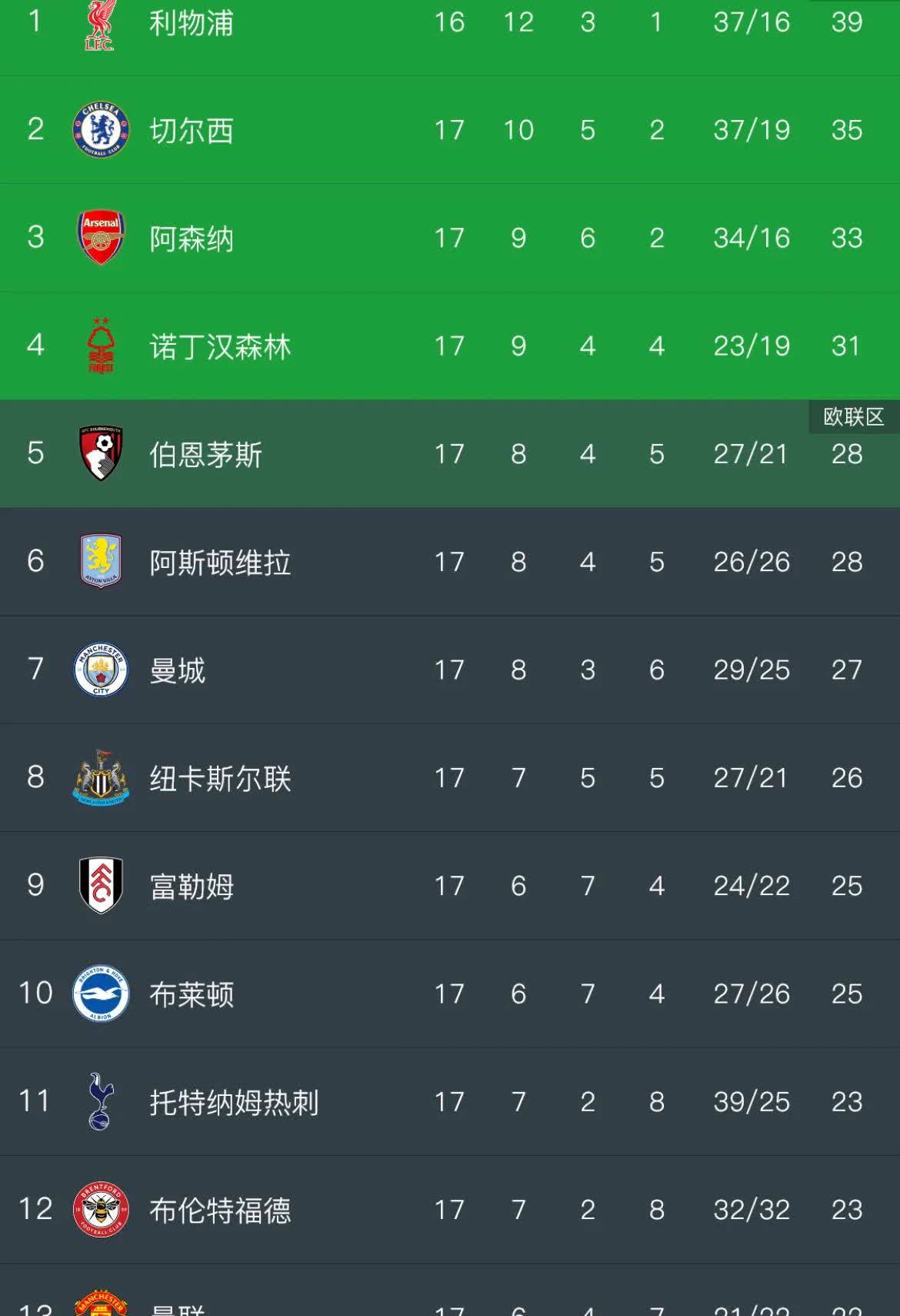
Task: Select the Arsenal cannon crest
Action: coord(98,238)
